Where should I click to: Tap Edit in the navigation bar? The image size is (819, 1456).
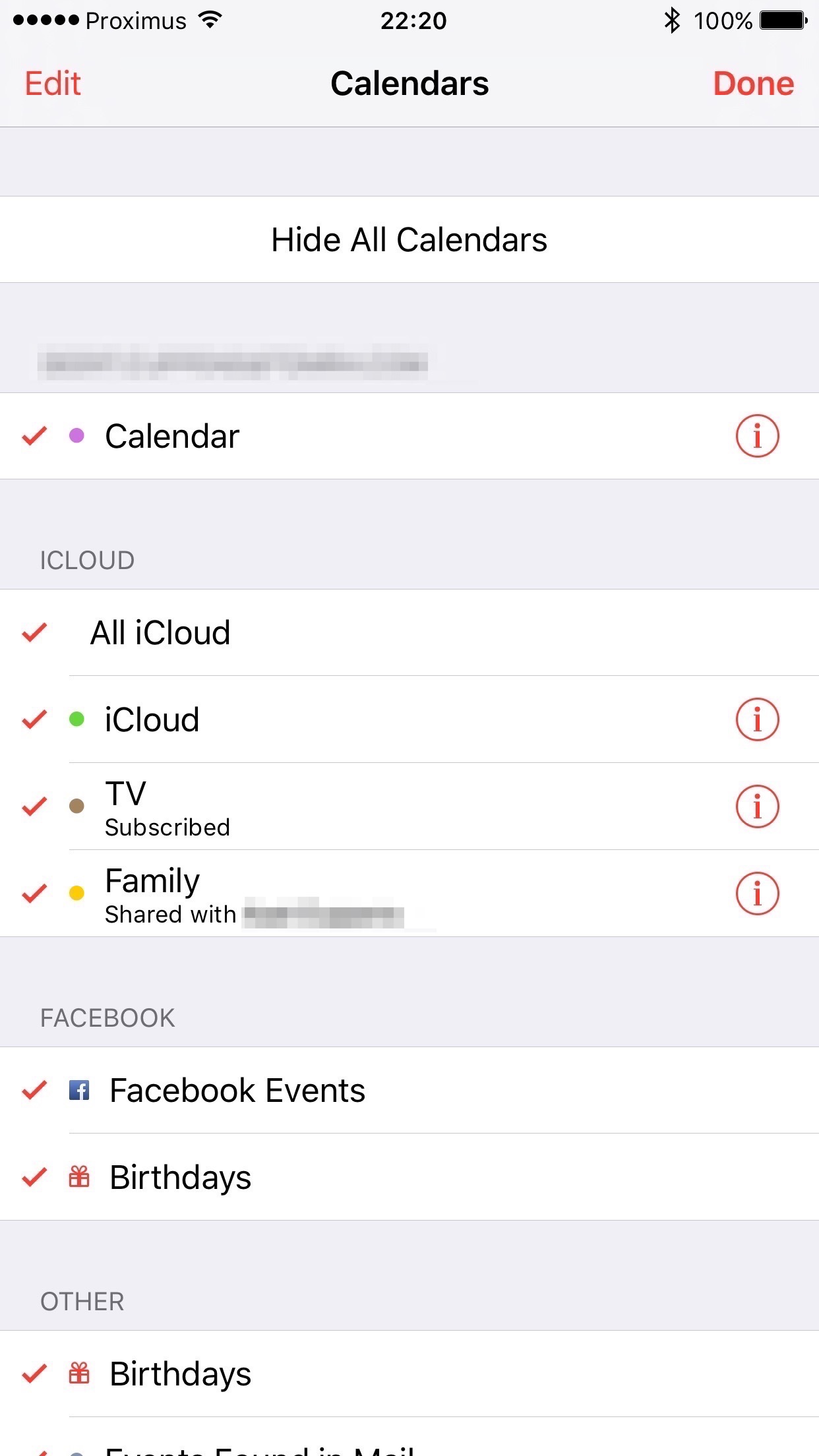coord(53,84)
